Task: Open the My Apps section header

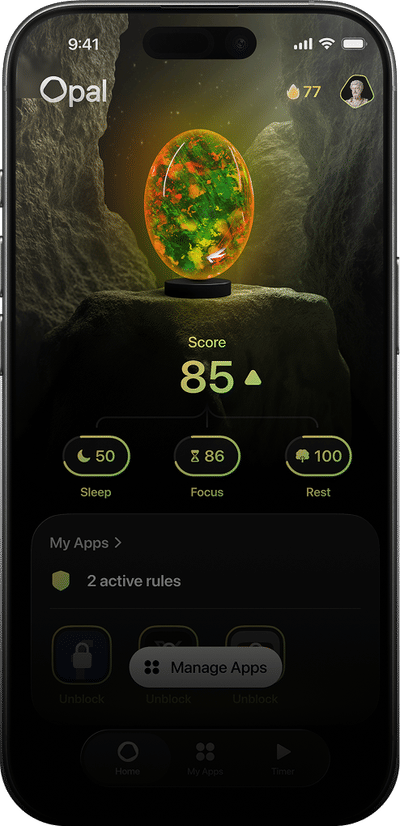Action: pyautogui.click(x=85, y=543)
